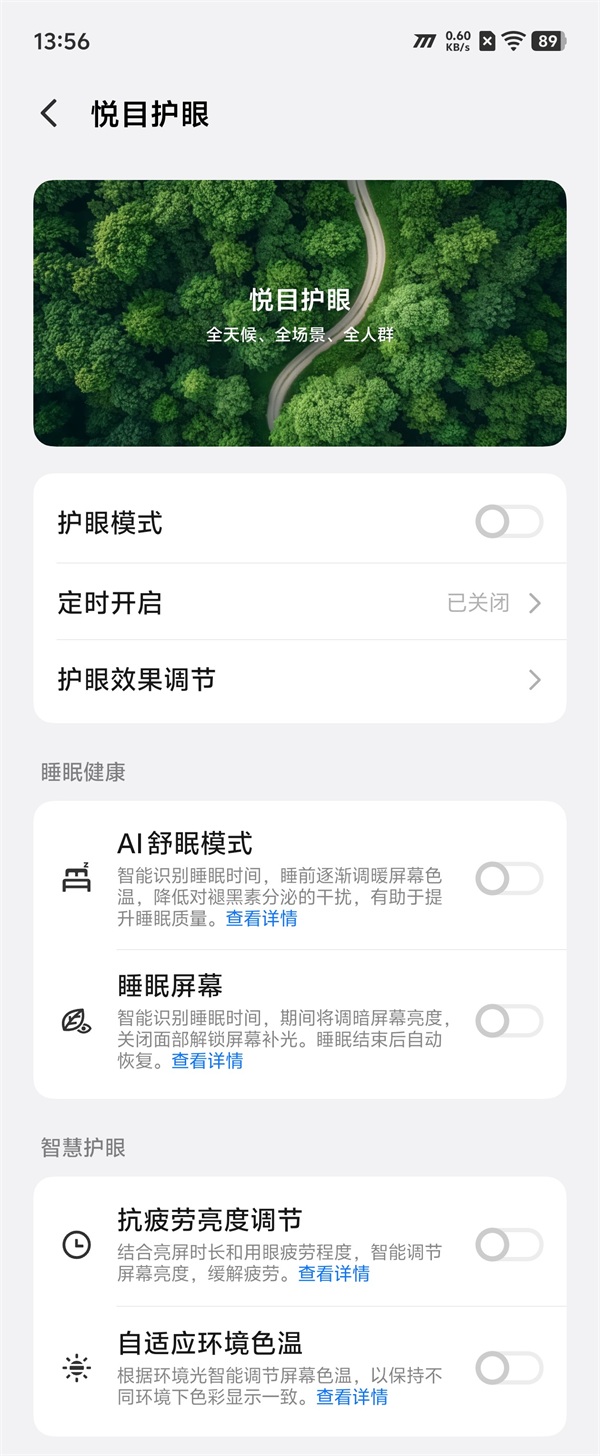Viewport: 600px width, 1456px height.
Task: Open 查看详情 link under 睡眠屏幕
Action: click(x=207, y=1060)
